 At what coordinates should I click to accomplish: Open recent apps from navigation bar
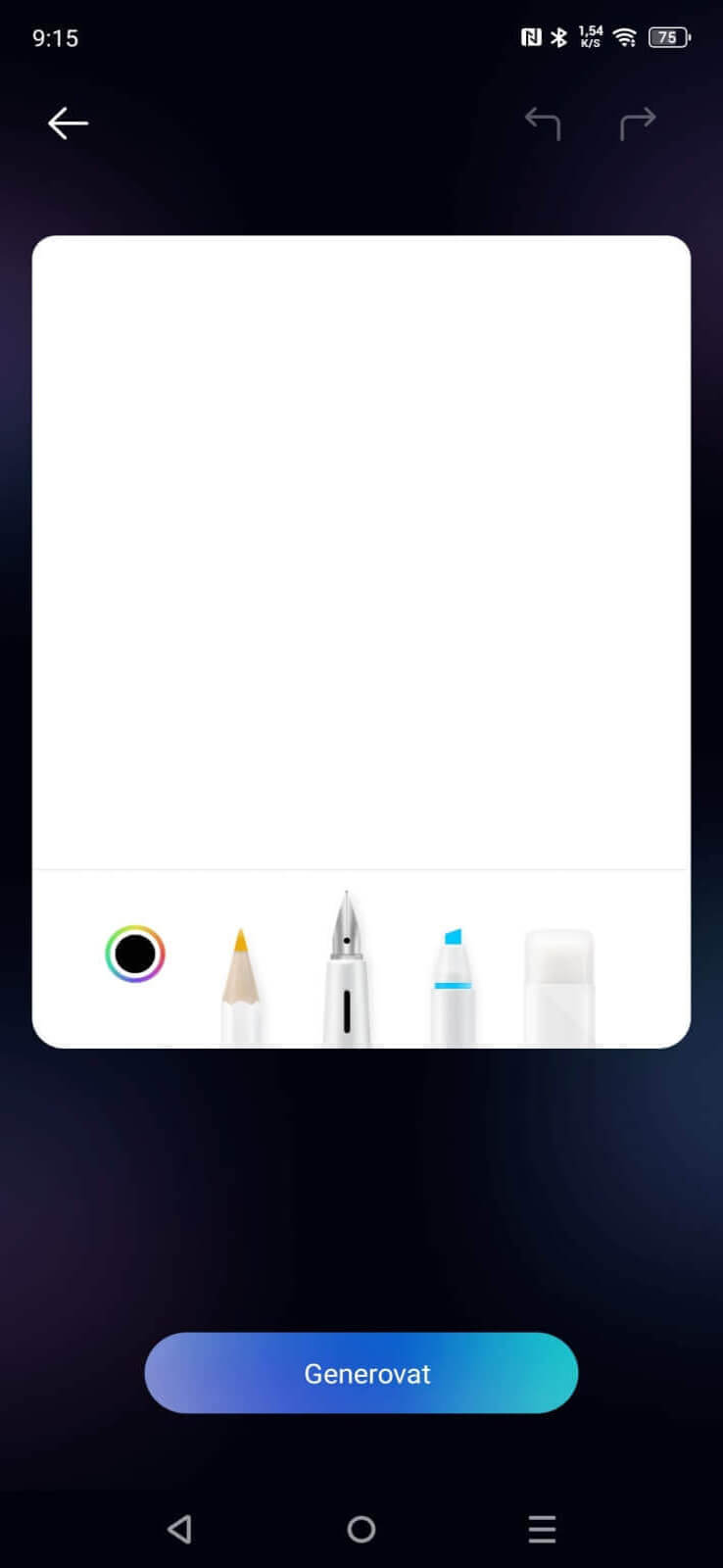[542, 1529]
